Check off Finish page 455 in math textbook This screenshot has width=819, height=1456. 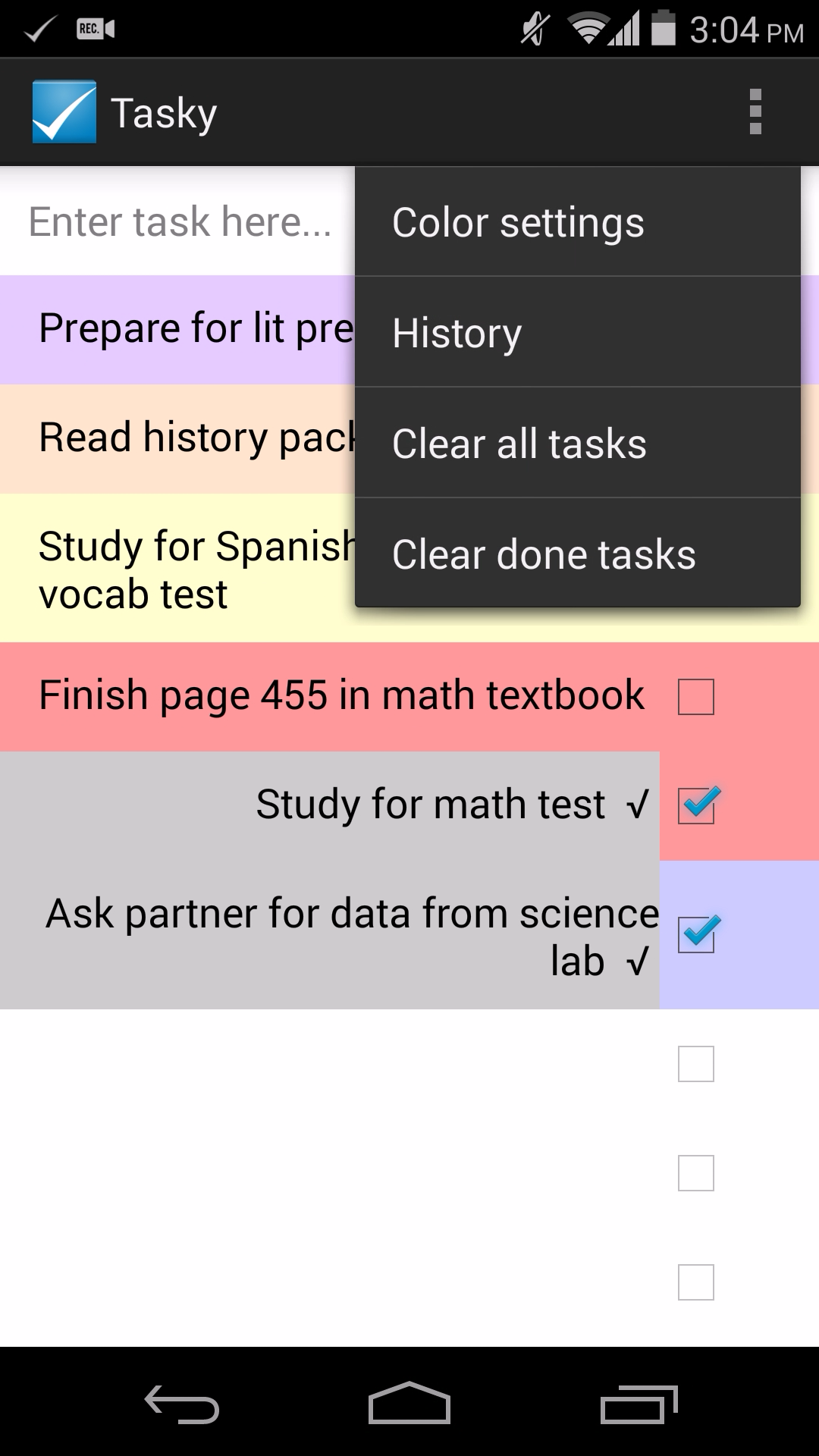click(695, 697)
